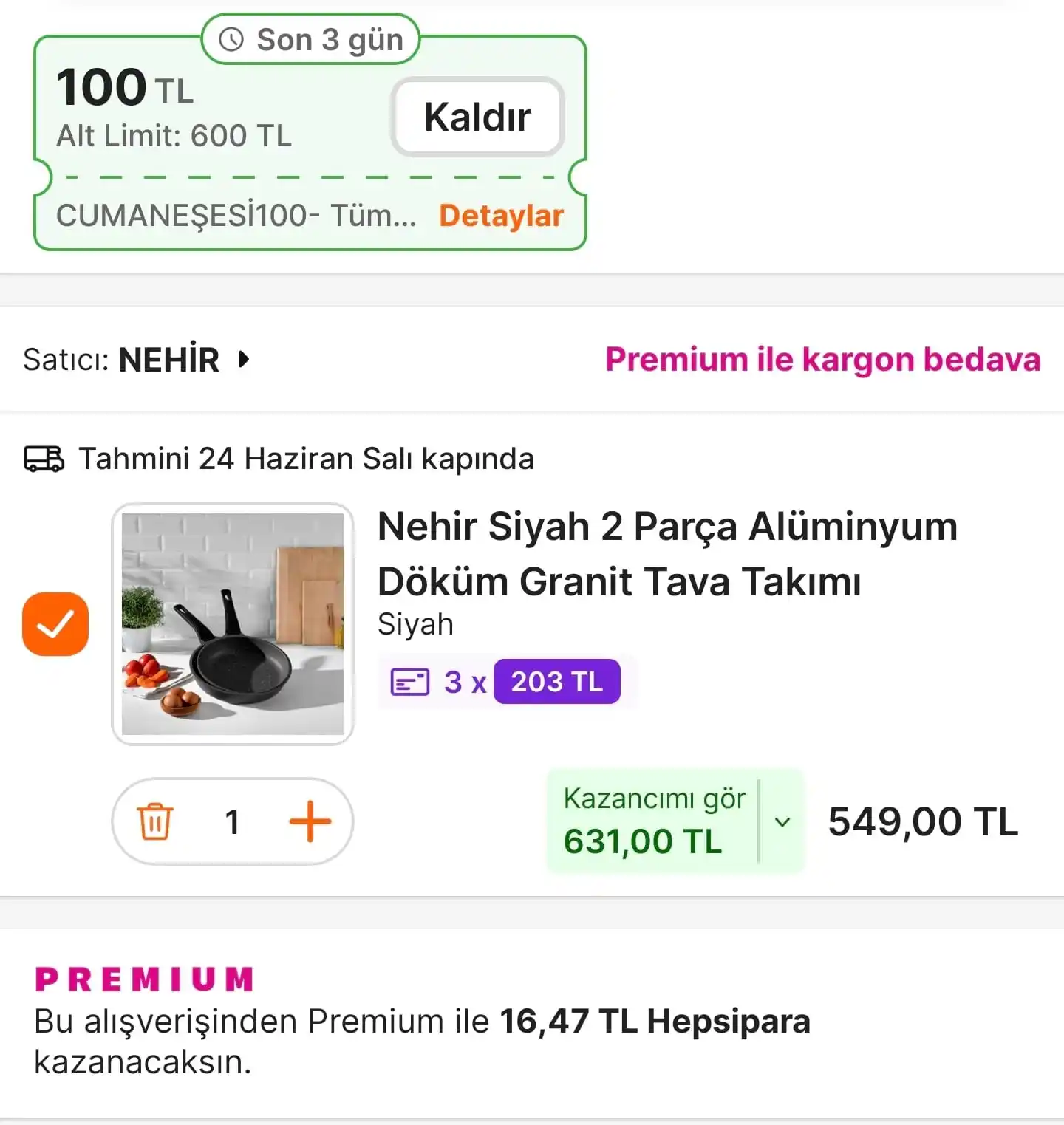Screen dimensions: 1064x1125
Task: Click the clock icon on Son 3 gün badge
Action: [x=231, y=40]
